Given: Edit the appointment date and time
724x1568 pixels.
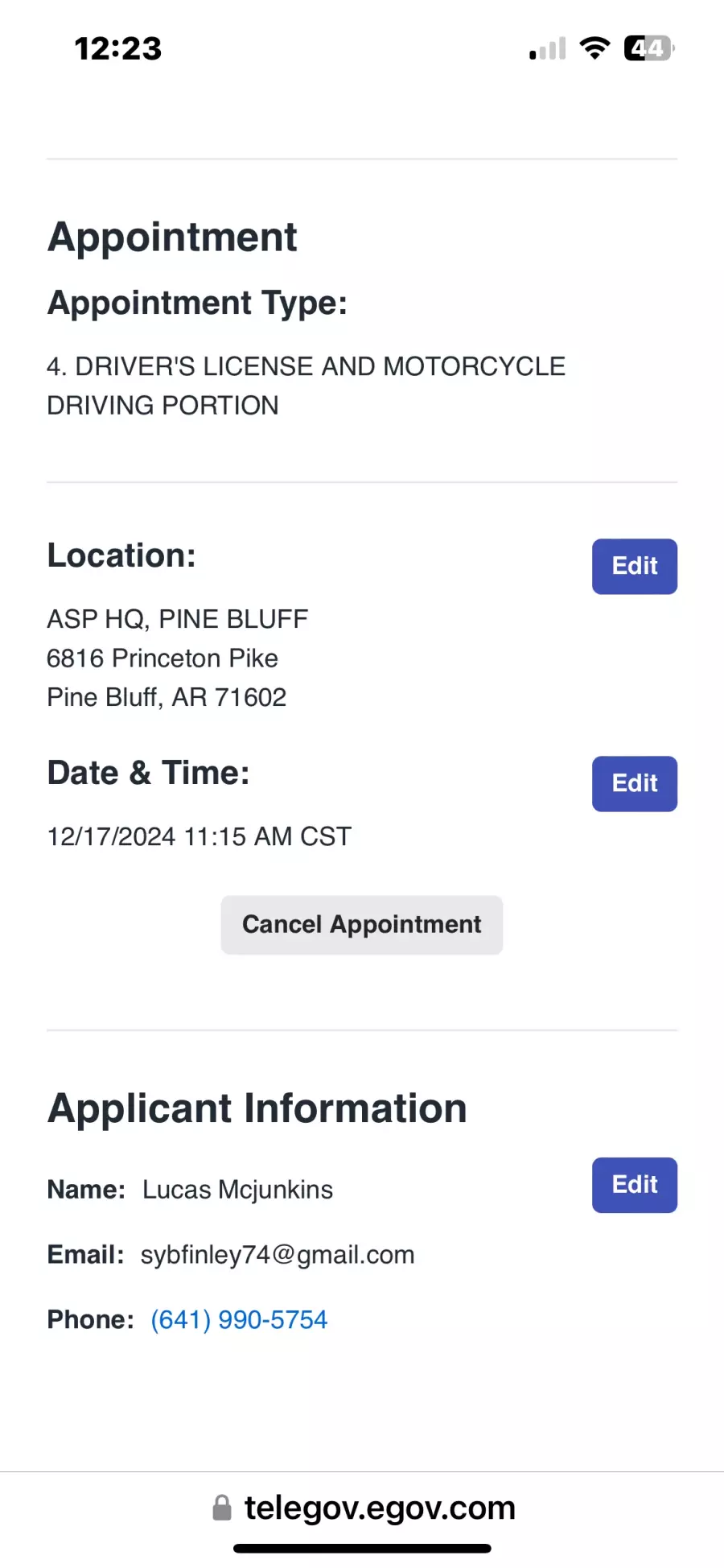Looking at the screenshot, I should [634, 784].
